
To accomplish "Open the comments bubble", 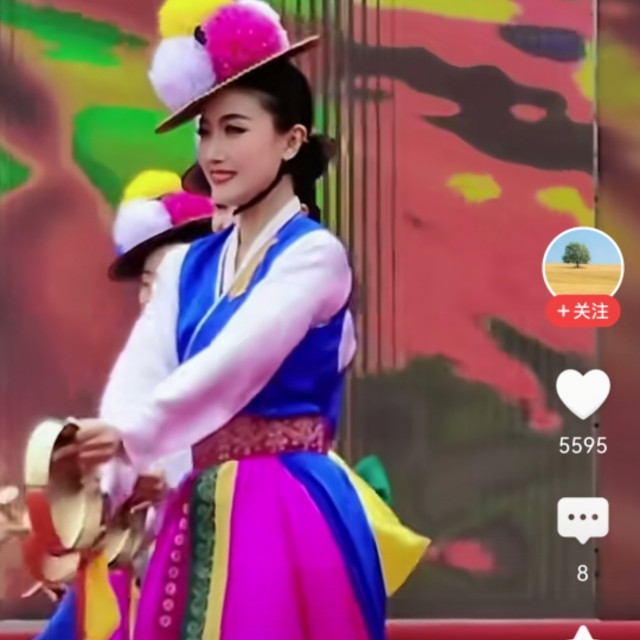I will coord(583,520).
